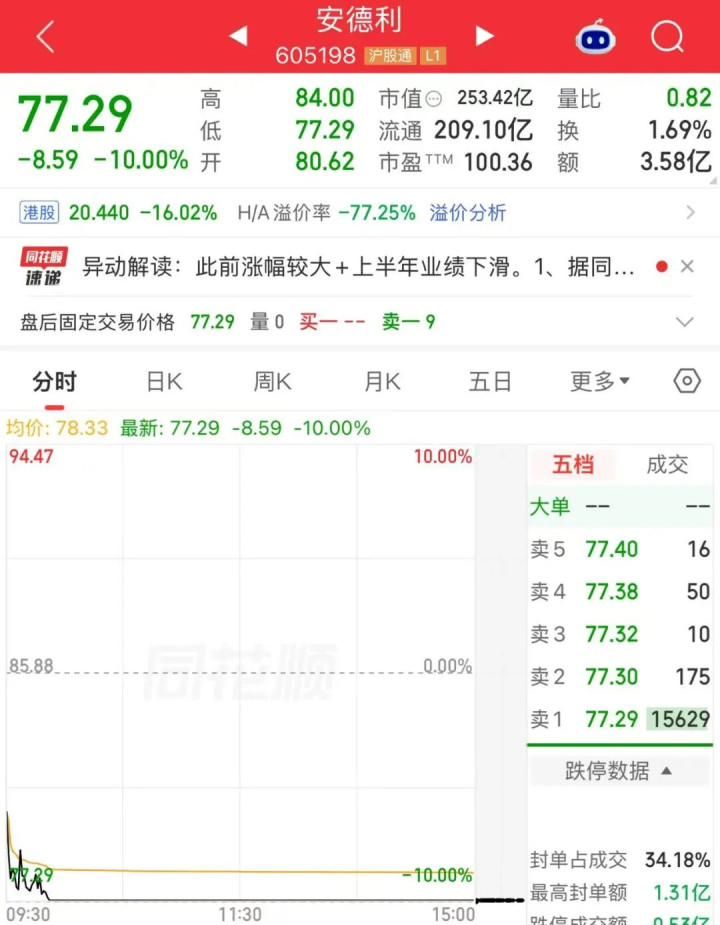This screenshot has width=720, height=925.
Task: Switch to 五日 chart
Action: click(x=490, y=382)
